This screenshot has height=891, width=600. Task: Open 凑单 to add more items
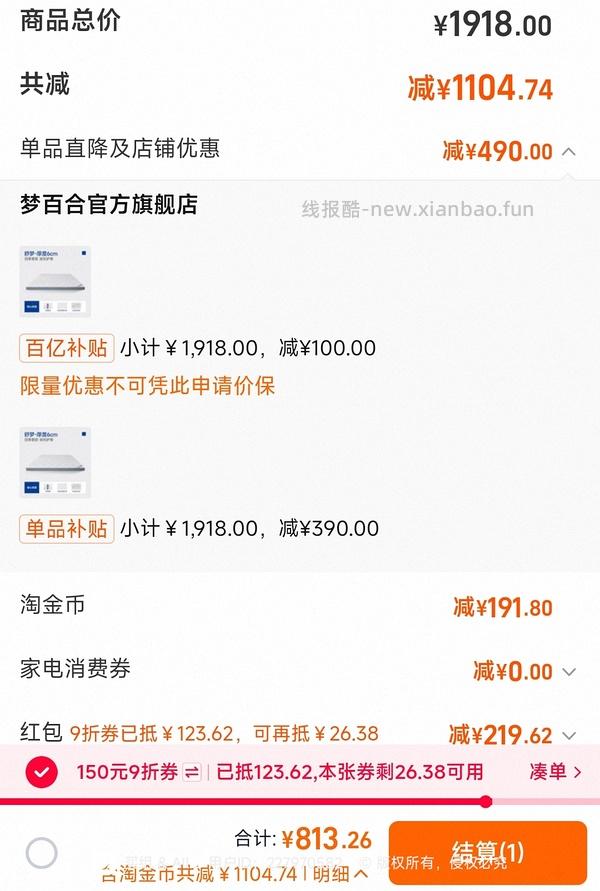[555, 772]
